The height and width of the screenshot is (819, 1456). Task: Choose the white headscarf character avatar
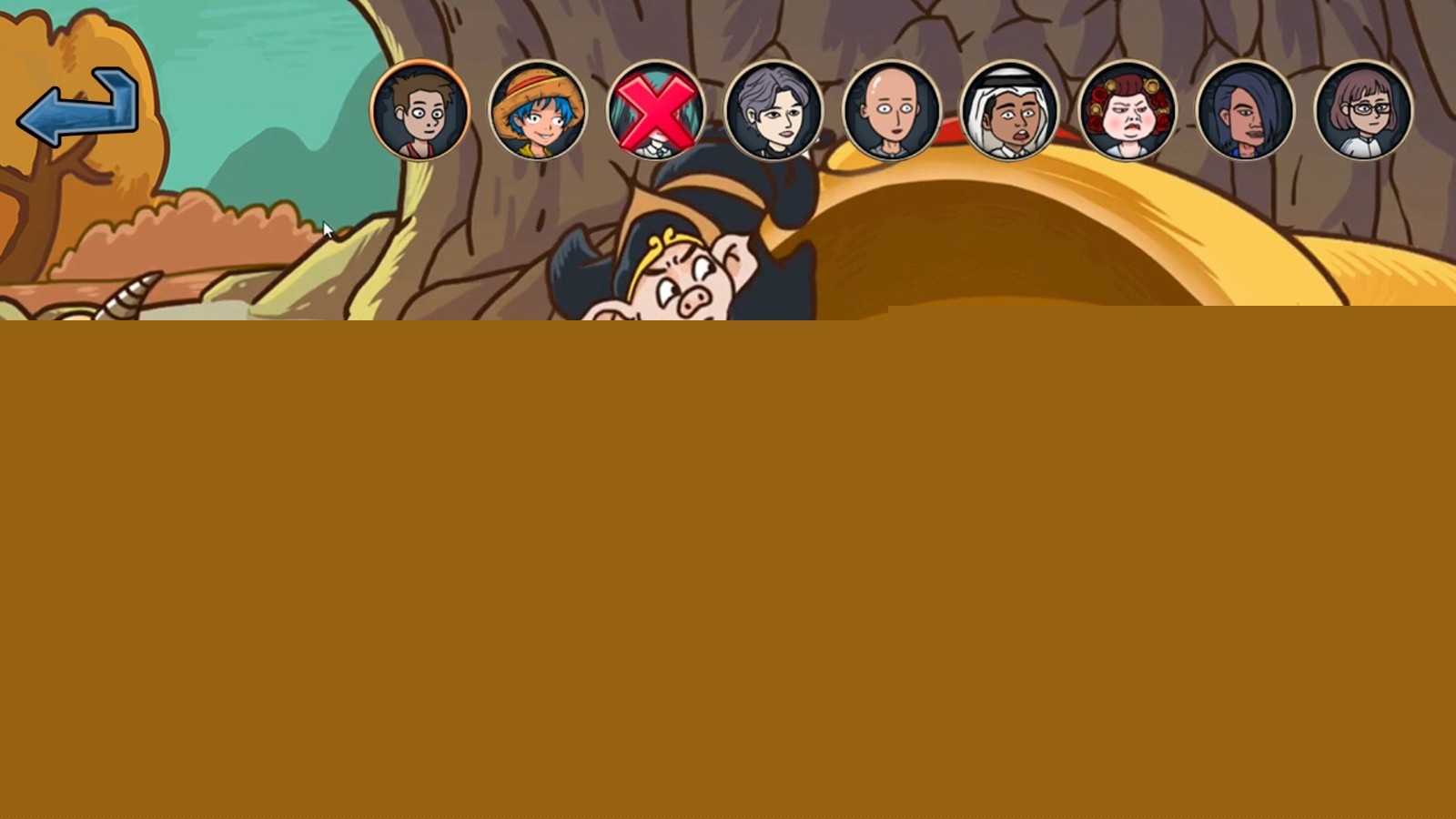point(1009,111)
